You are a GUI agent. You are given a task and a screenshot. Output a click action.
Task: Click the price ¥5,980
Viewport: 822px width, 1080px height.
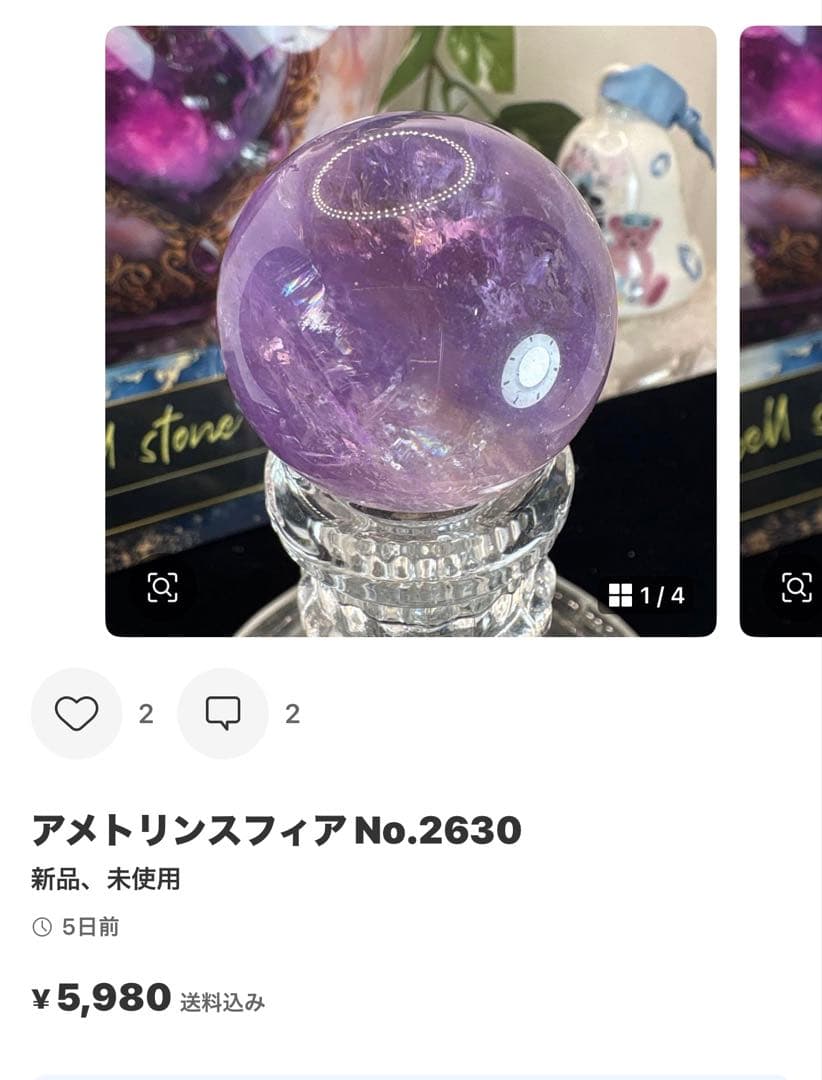click(100, 995)
